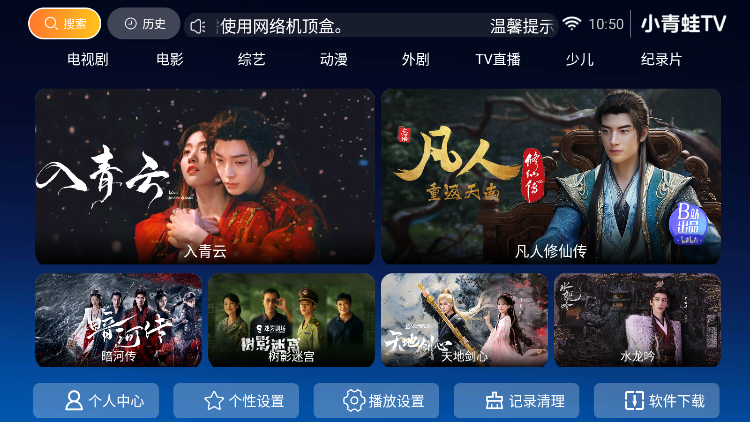
Task: Open TV直播 live channels
Action: click(498, 59)
